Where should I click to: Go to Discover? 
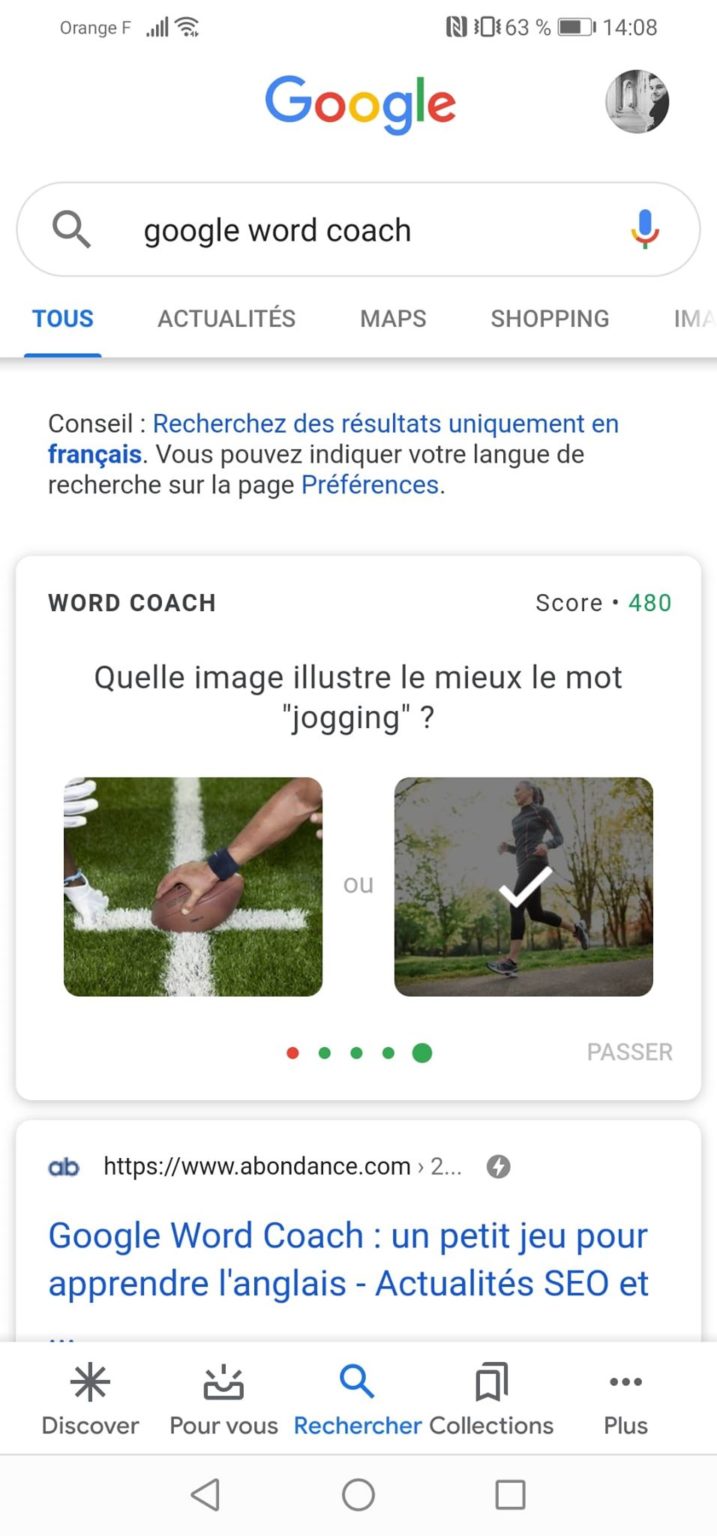click(90, 1400)
